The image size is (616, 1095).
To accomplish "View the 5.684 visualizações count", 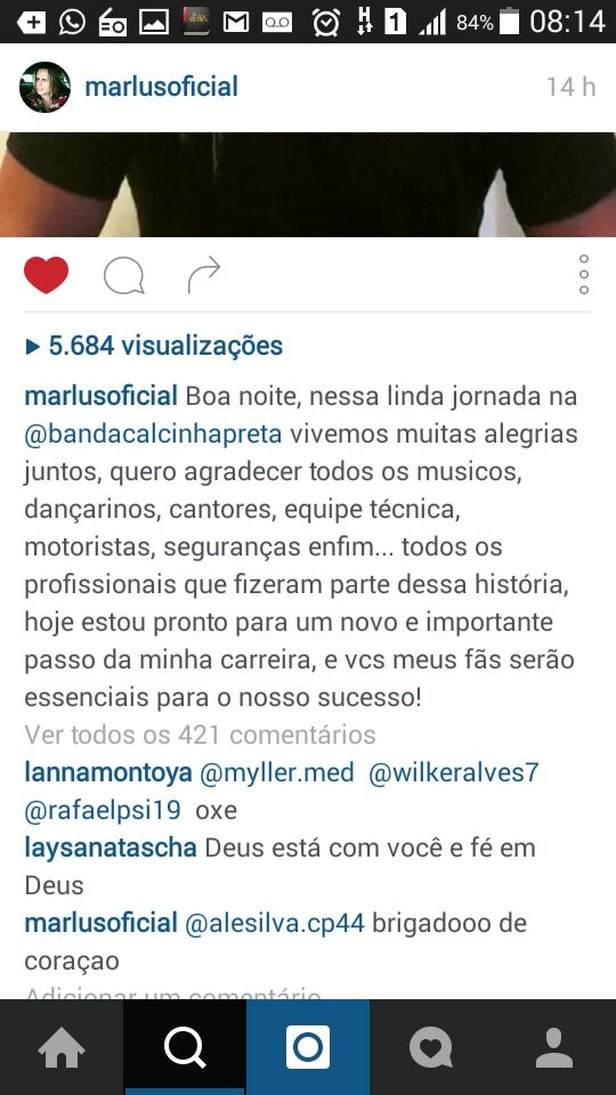I will 154,346.
